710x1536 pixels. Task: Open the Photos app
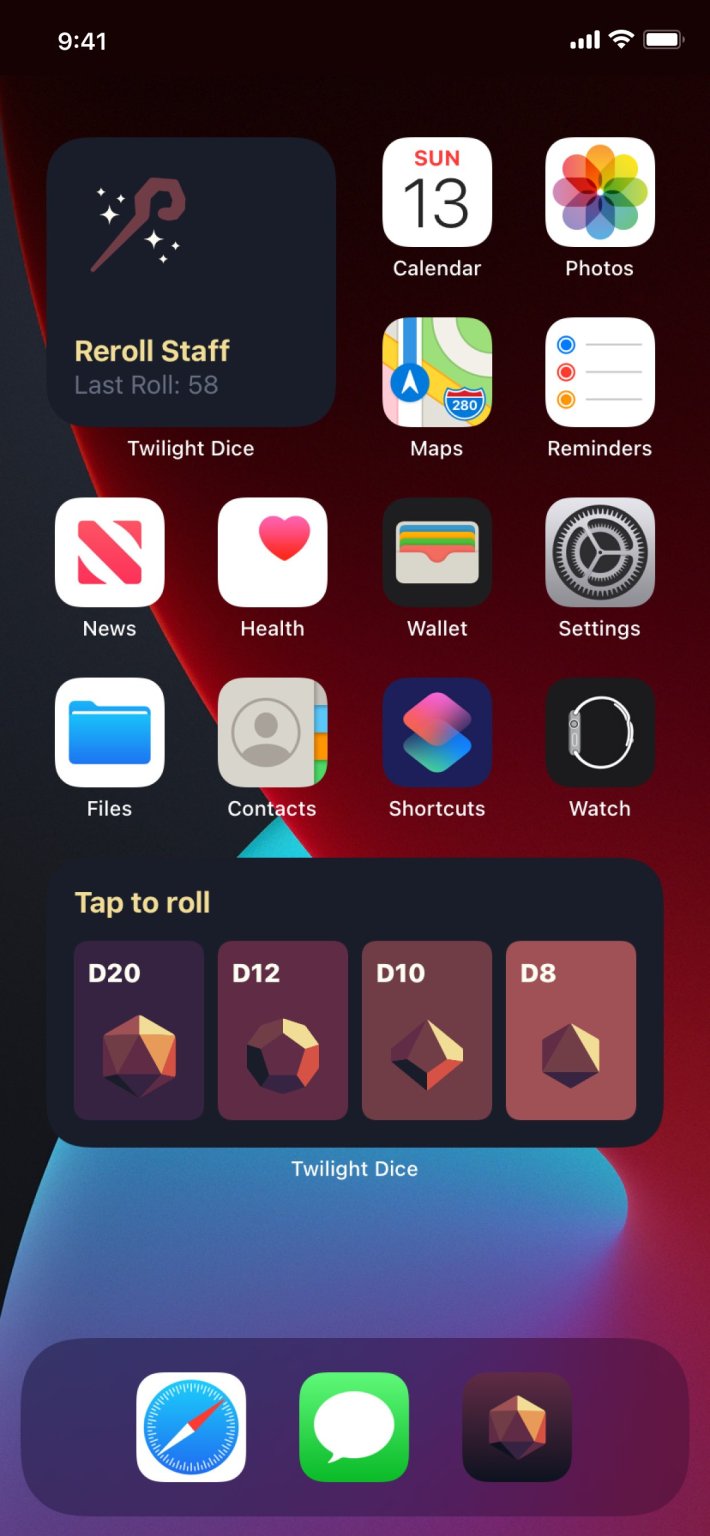coord(599,192)
